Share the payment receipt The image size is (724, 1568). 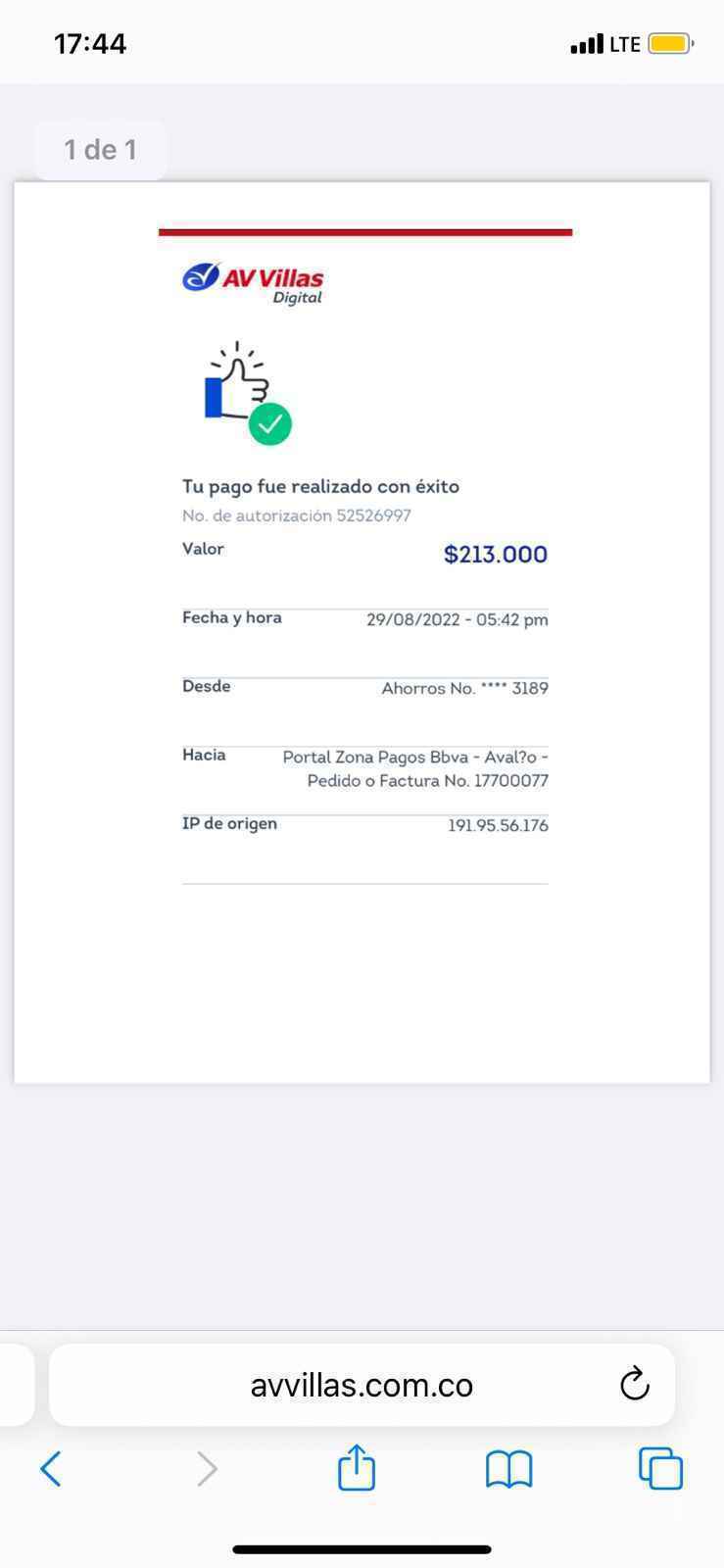357,1468
